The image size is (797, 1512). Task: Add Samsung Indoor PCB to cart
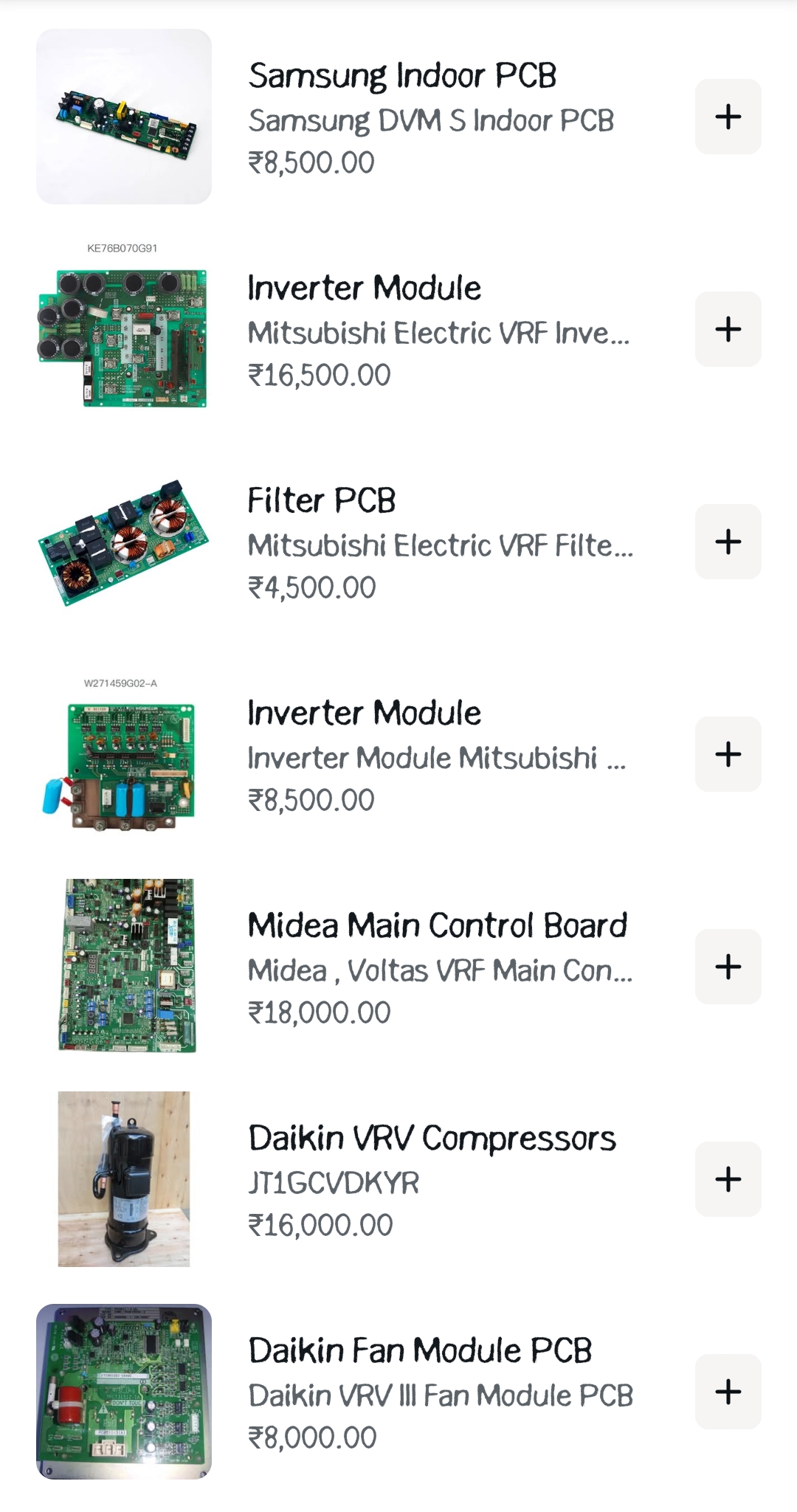point(728,117)
